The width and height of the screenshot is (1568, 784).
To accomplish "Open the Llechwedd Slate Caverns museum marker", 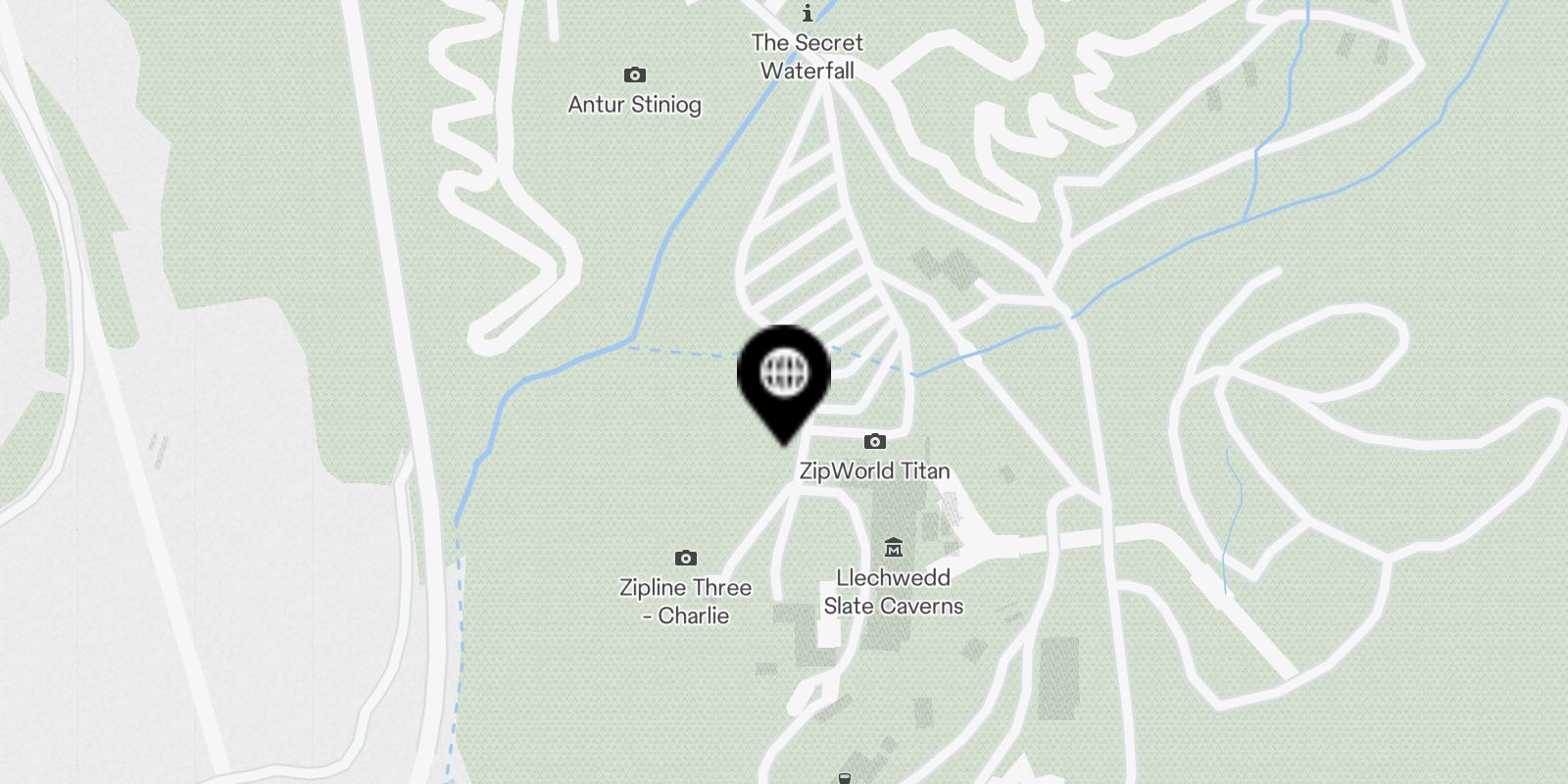I will click(x=893, y=547).
